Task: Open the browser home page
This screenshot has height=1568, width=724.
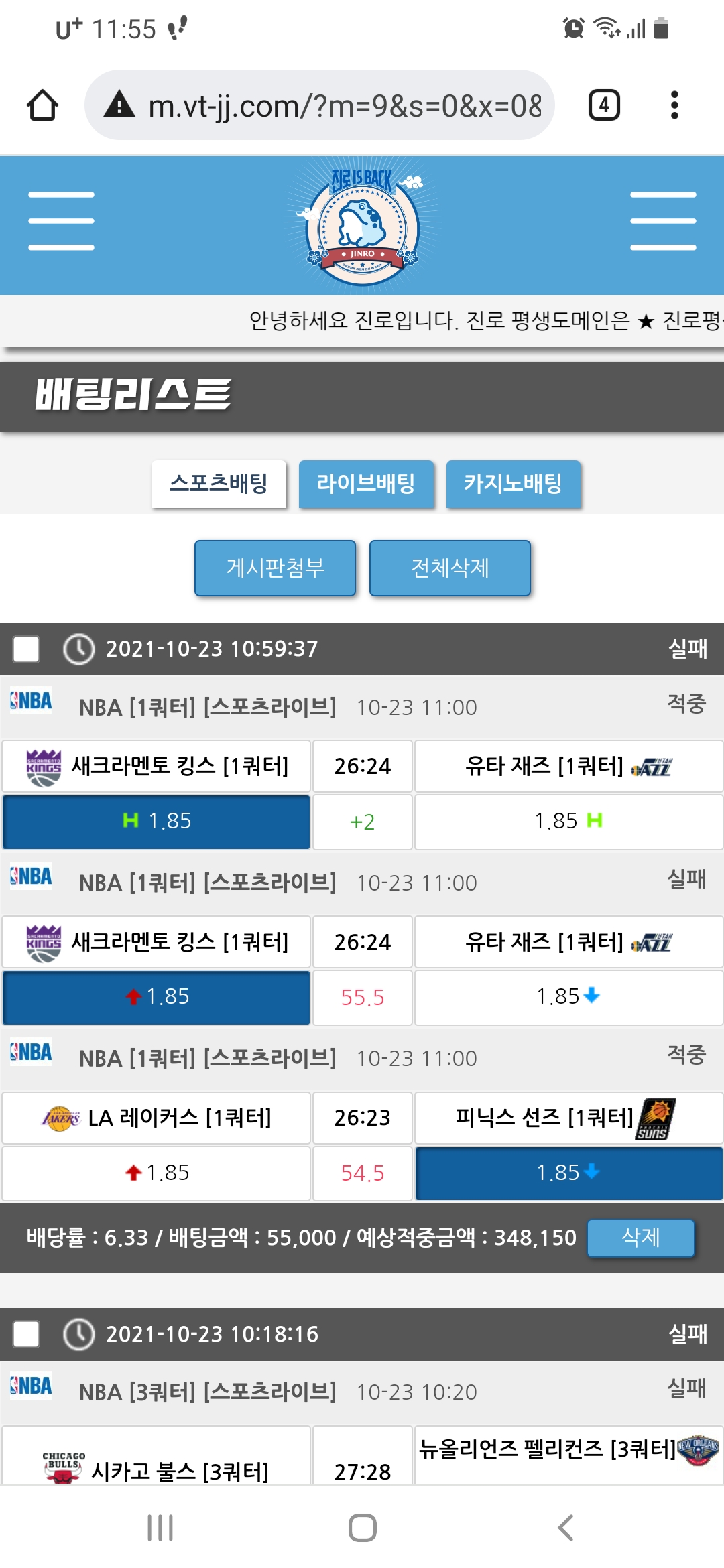Action: 42,105
